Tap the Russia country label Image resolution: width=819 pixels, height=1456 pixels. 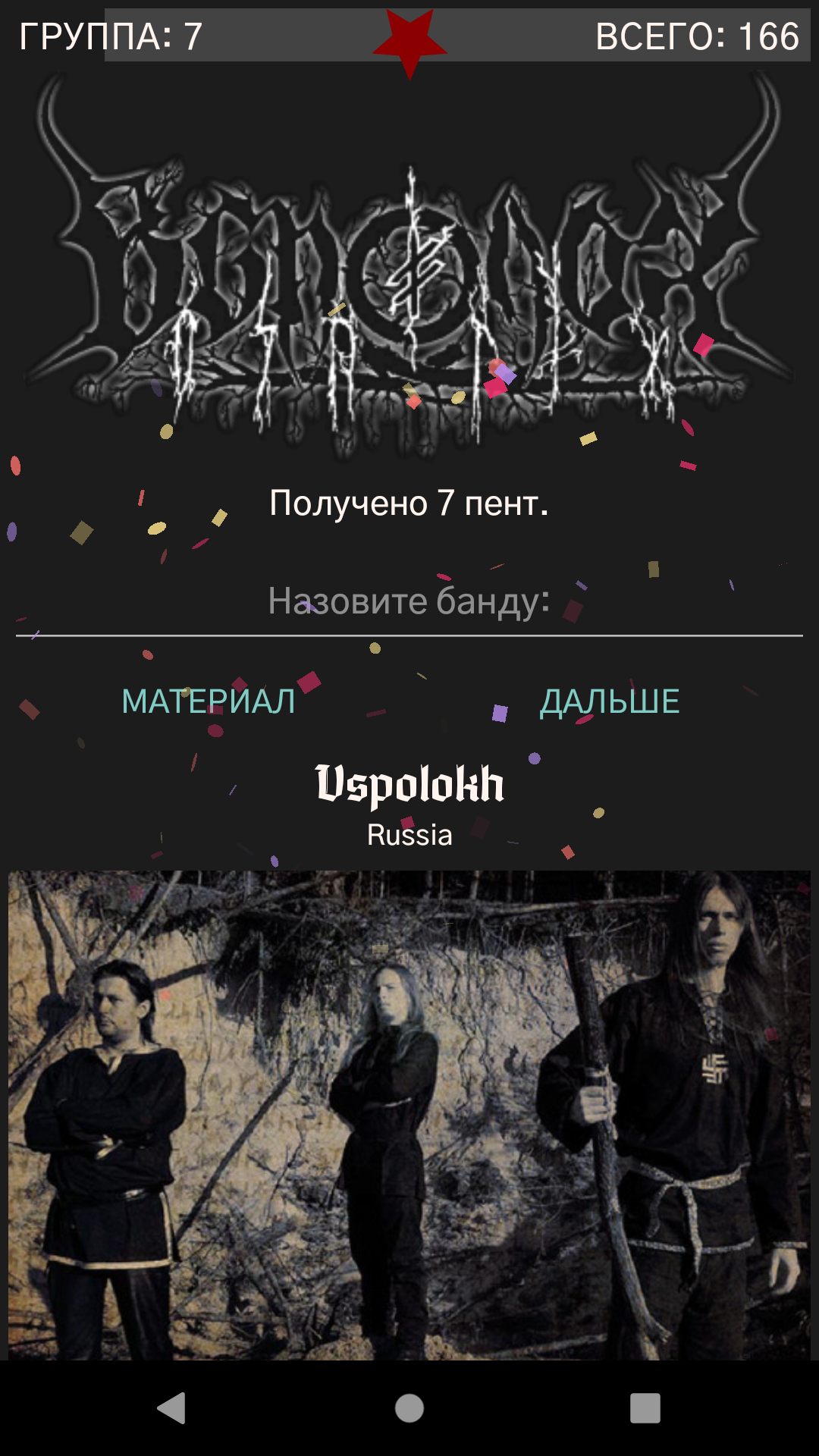tap(409, 834)
